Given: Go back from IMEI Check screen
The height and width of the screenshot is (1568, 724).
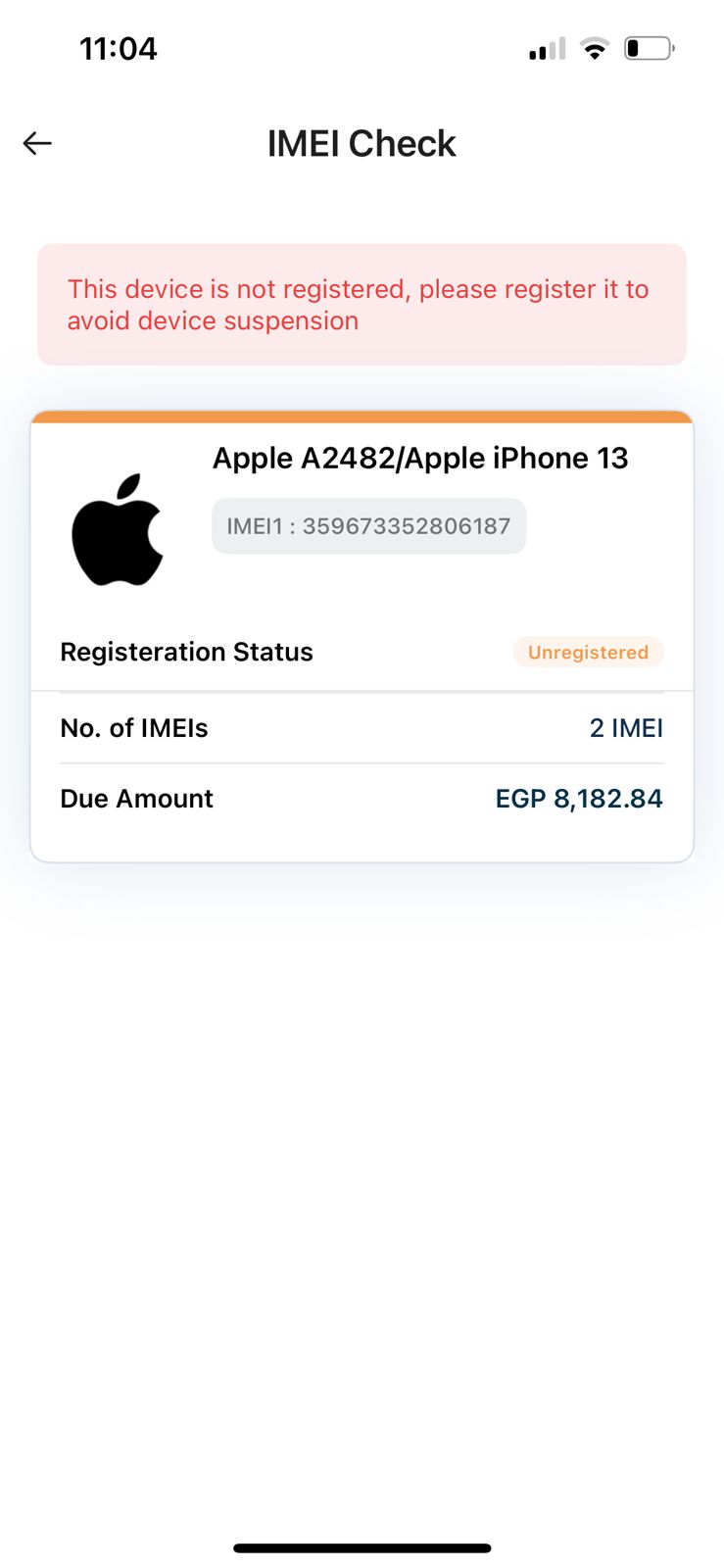Looking at the screenshot, I should tap(37, 143).
